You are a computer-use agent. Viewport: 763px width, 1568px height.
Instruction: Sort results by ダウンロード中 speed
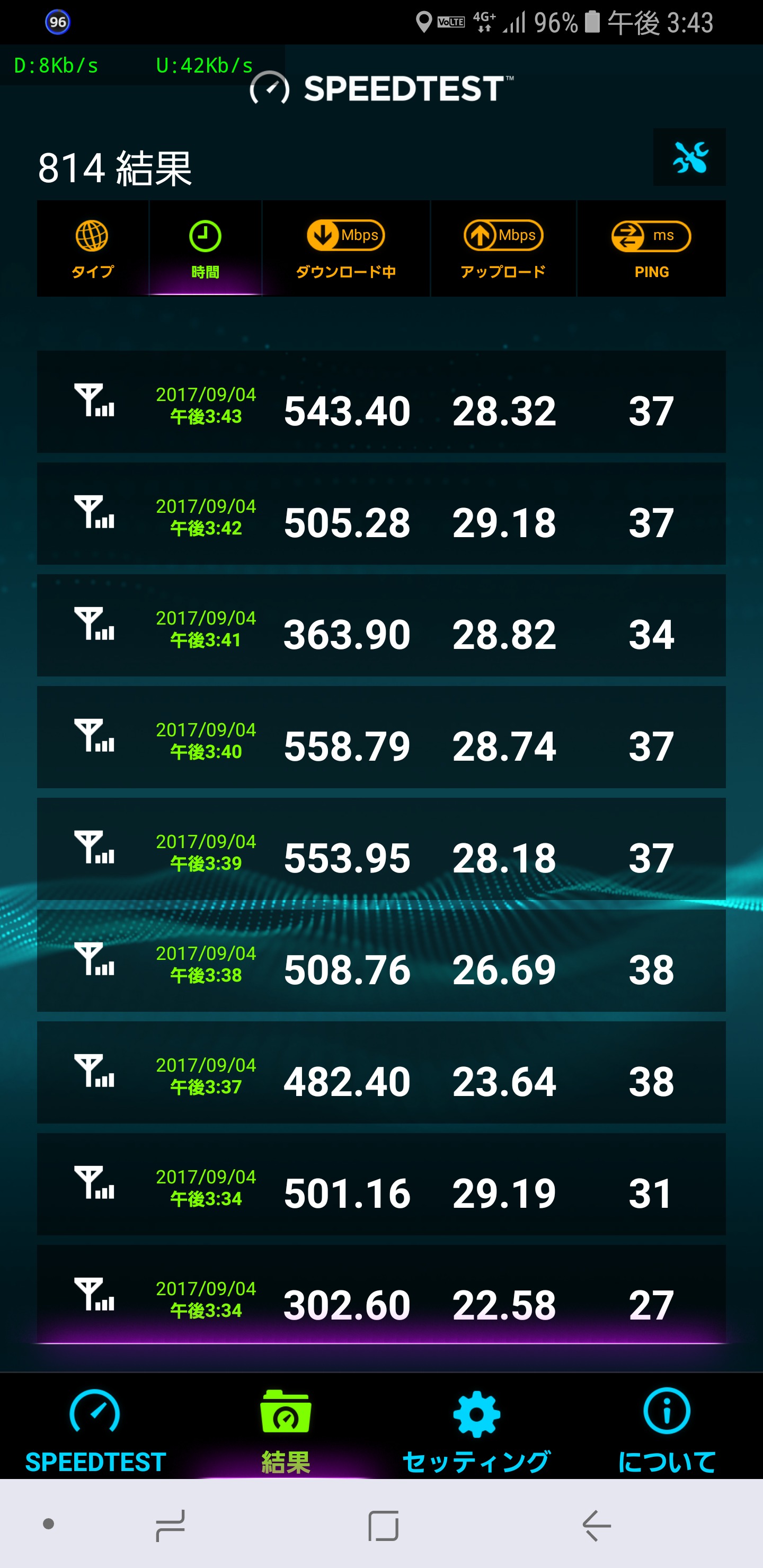[346, 249]
